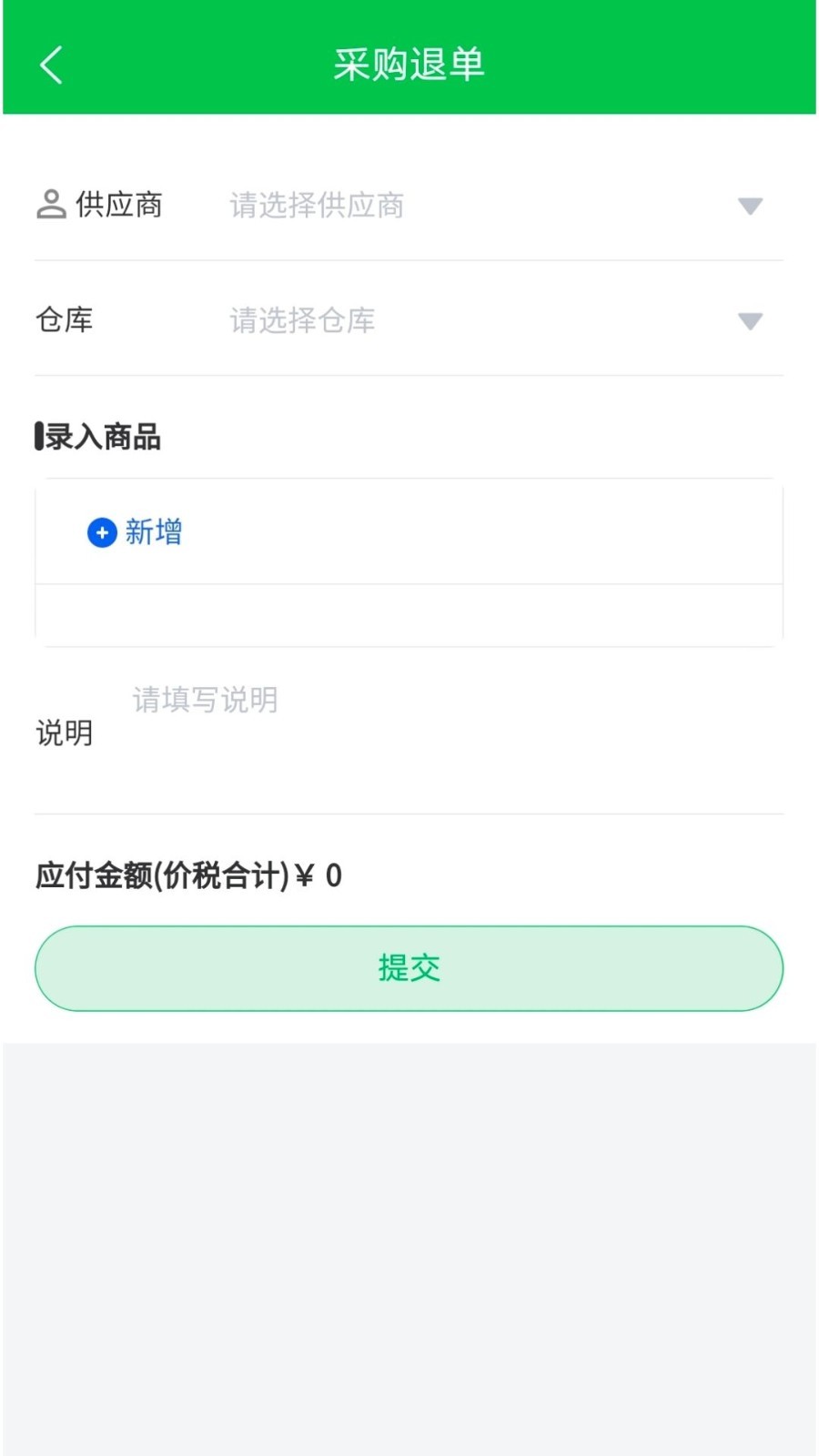
Task: Click the 新增 link to add a product
Action: coord(153,532)
